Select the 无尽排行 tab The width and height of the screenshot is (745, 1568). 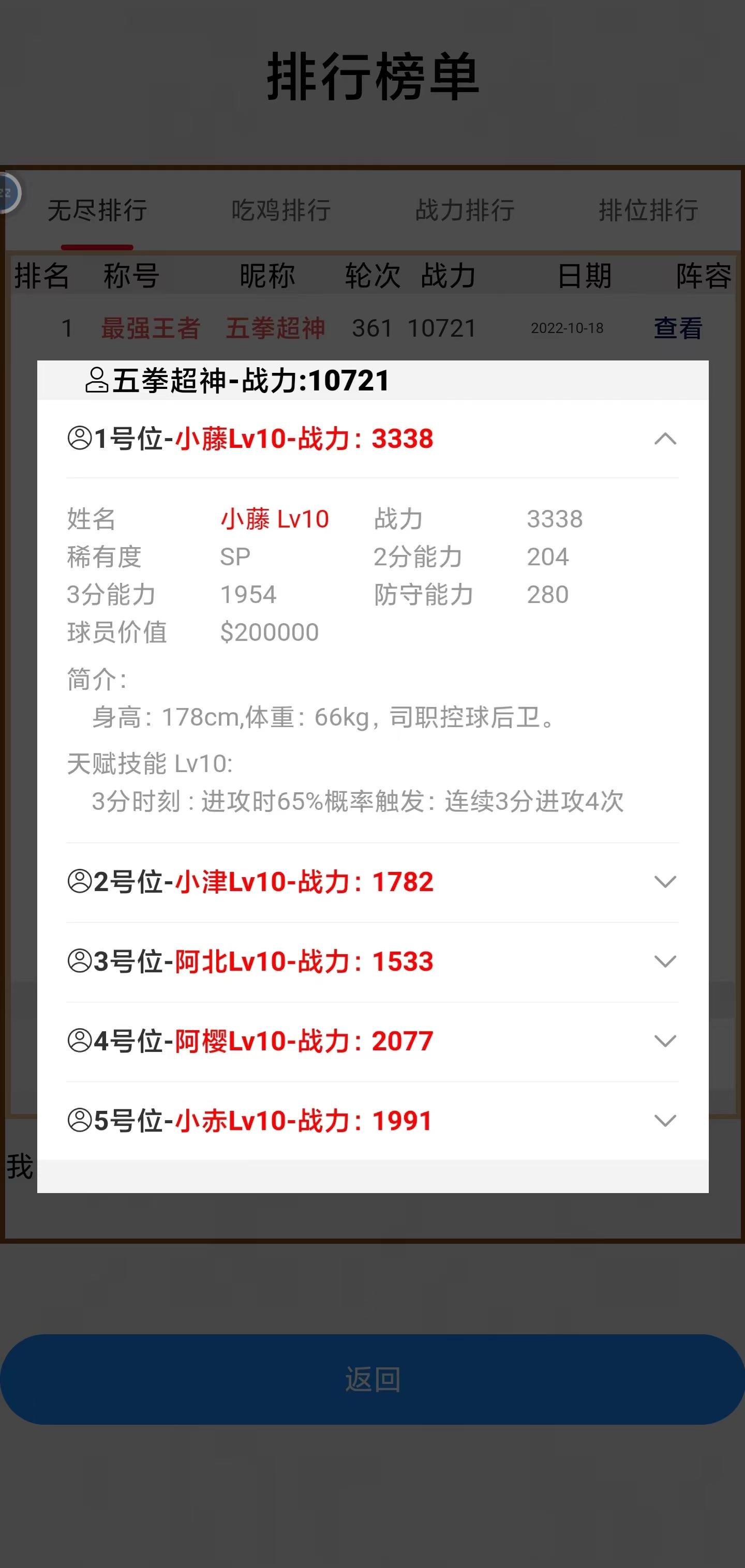tap(97, 210)
